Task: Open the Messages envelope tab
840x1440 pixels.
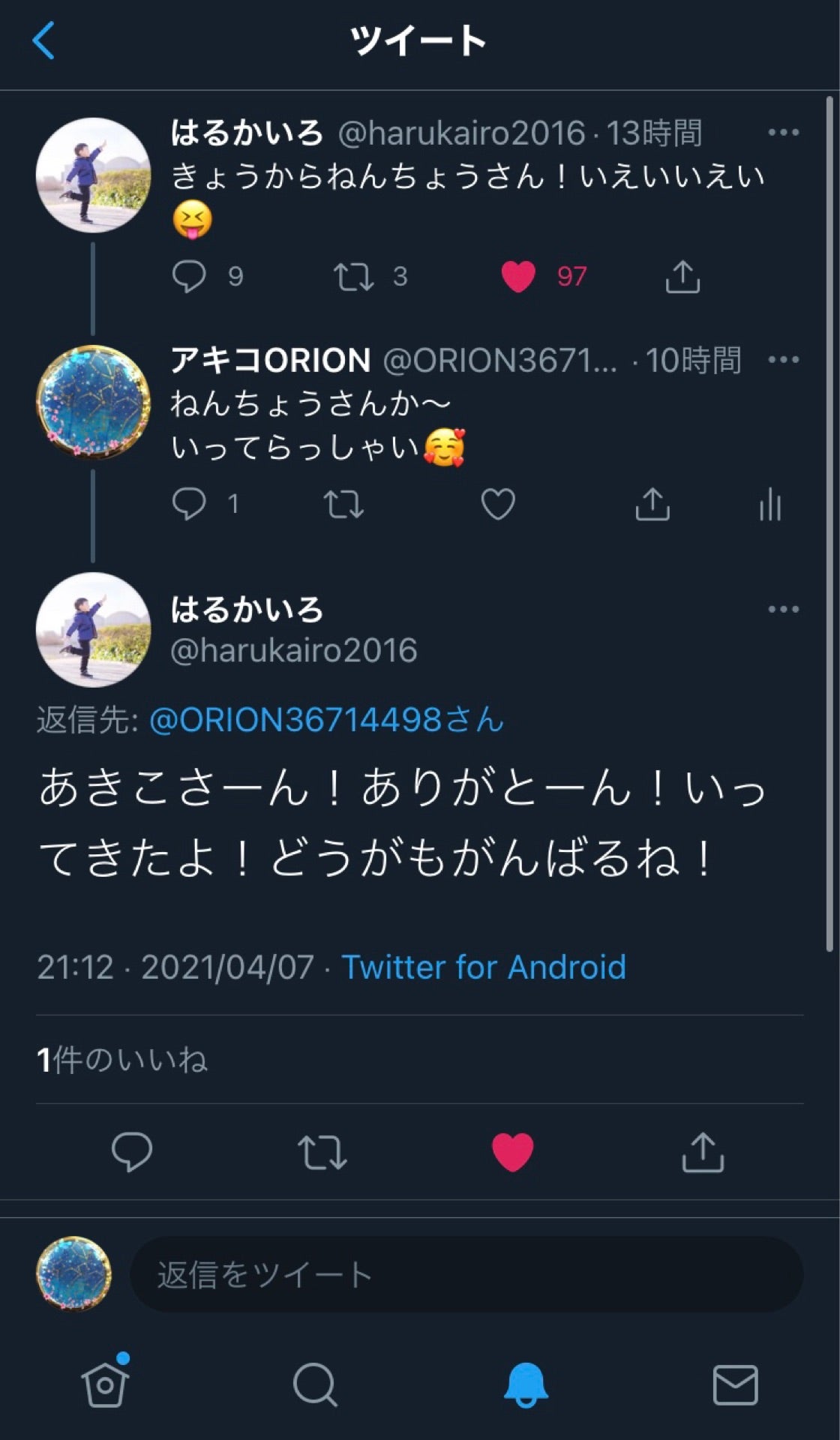Action: 735,1384
